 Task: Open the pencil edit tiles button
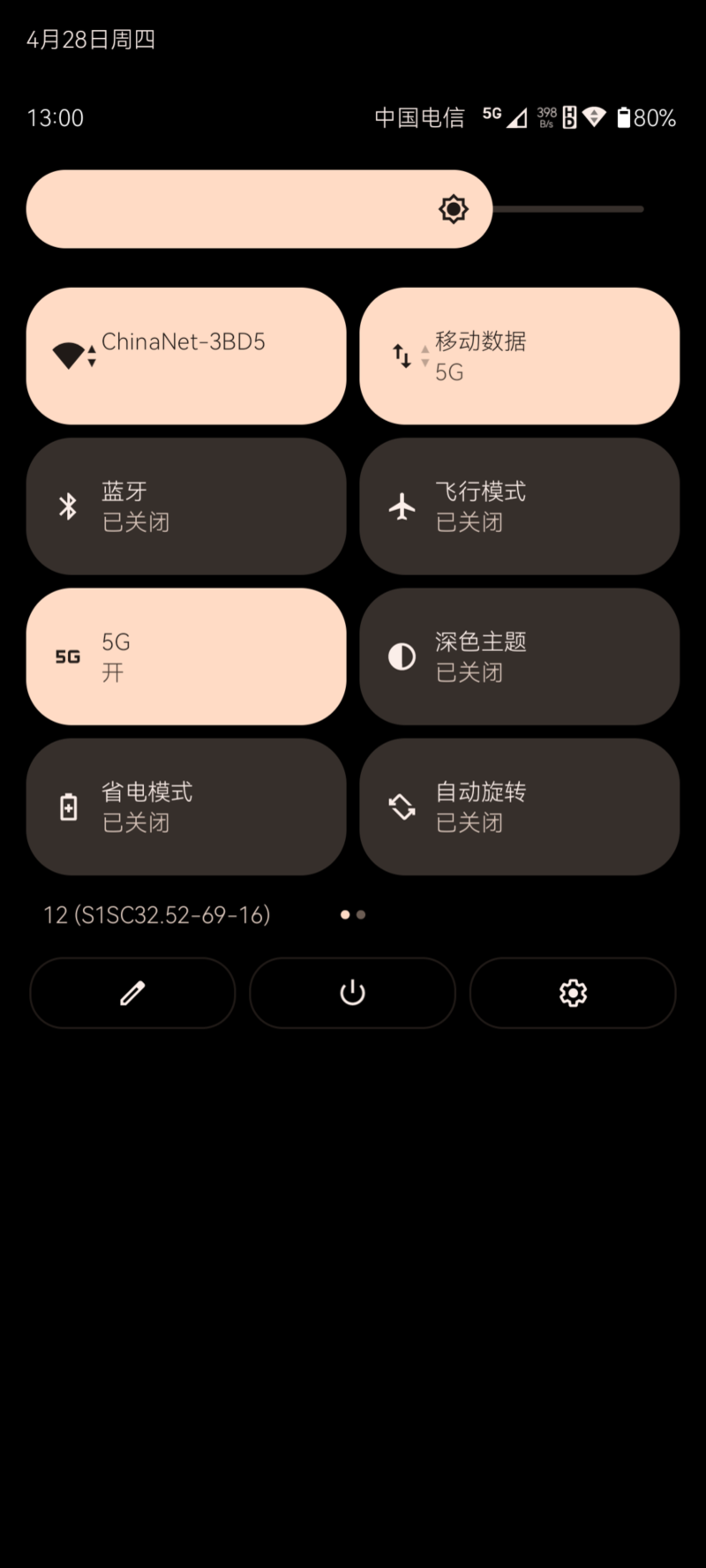(x=132, y=993)
